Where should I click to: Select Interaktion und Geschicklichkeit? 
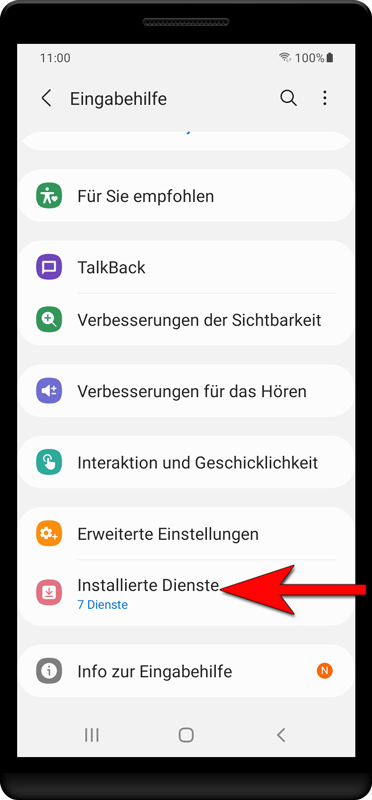coord(186,463)
